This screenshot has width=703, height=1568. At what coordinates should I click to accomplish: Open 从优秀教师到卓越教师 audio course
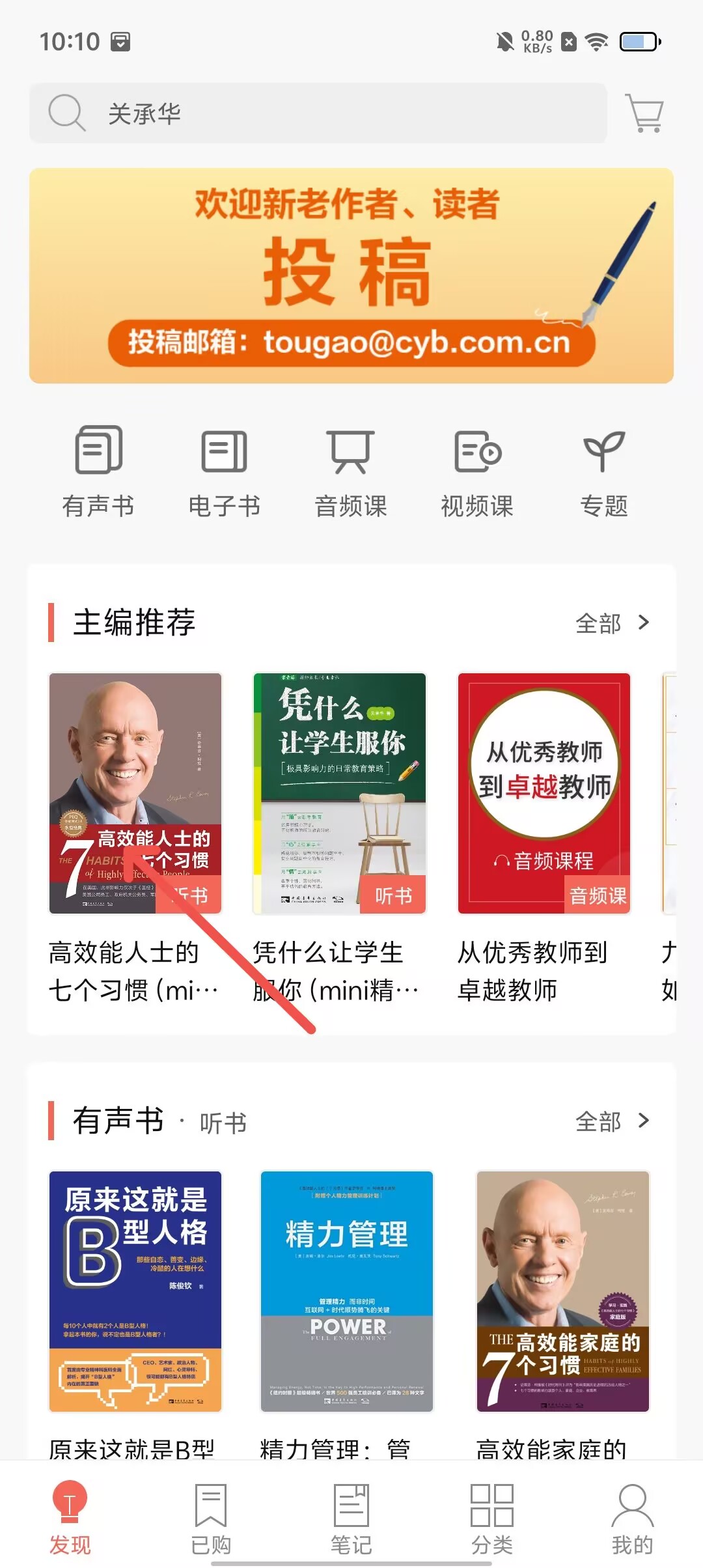[544, 793]
